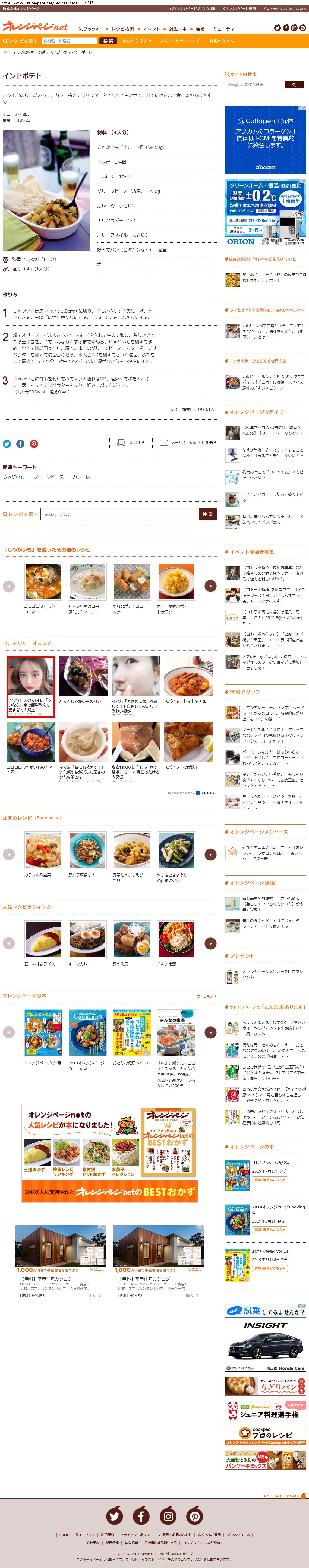Image resolution: width=309 pixels, height=1568 pixels.
Task: Send this recipe by email
Action: [x=188, y=443]
